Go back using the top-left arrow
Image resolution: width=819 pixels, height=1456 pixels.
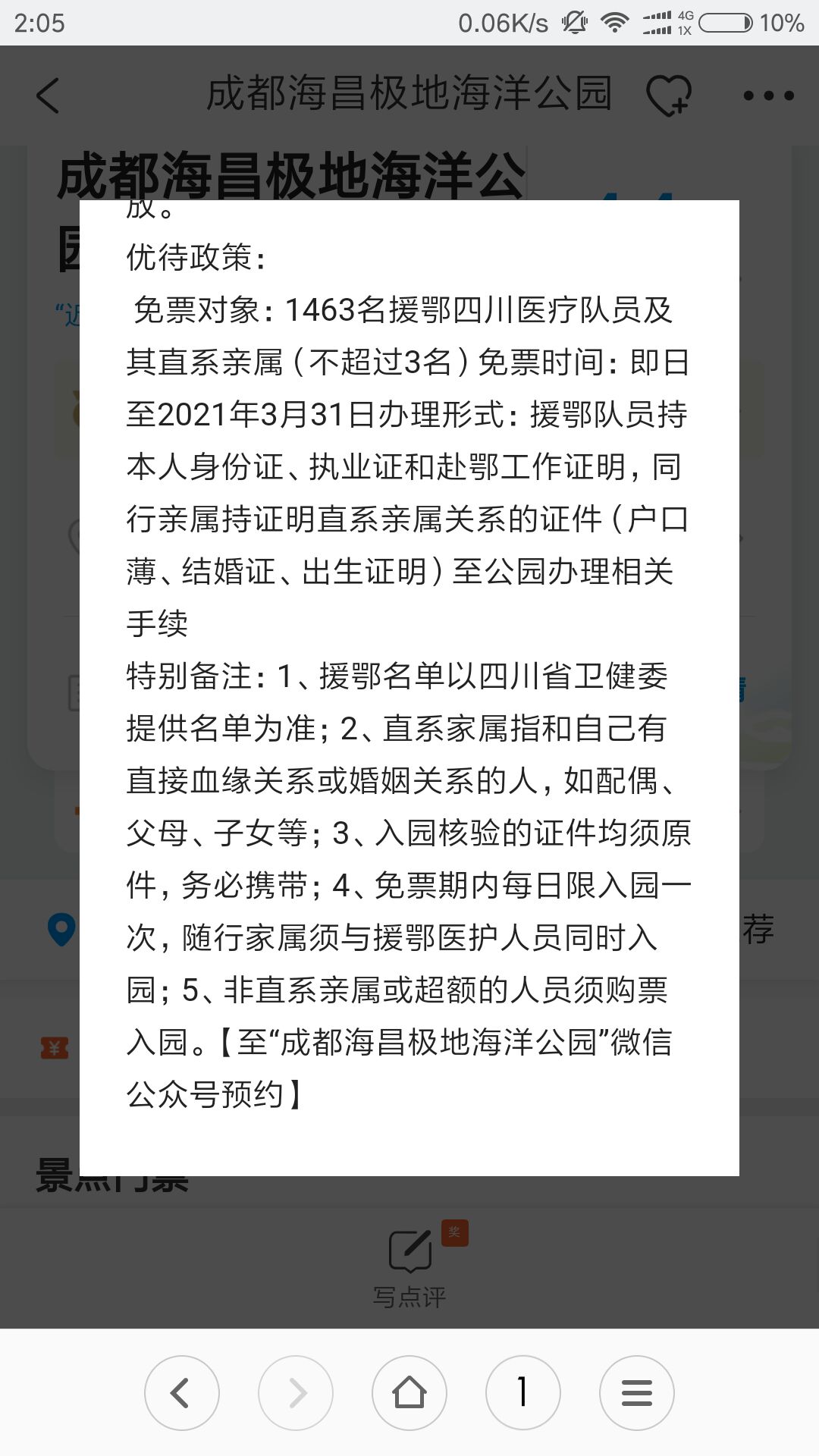pos(48,96)
